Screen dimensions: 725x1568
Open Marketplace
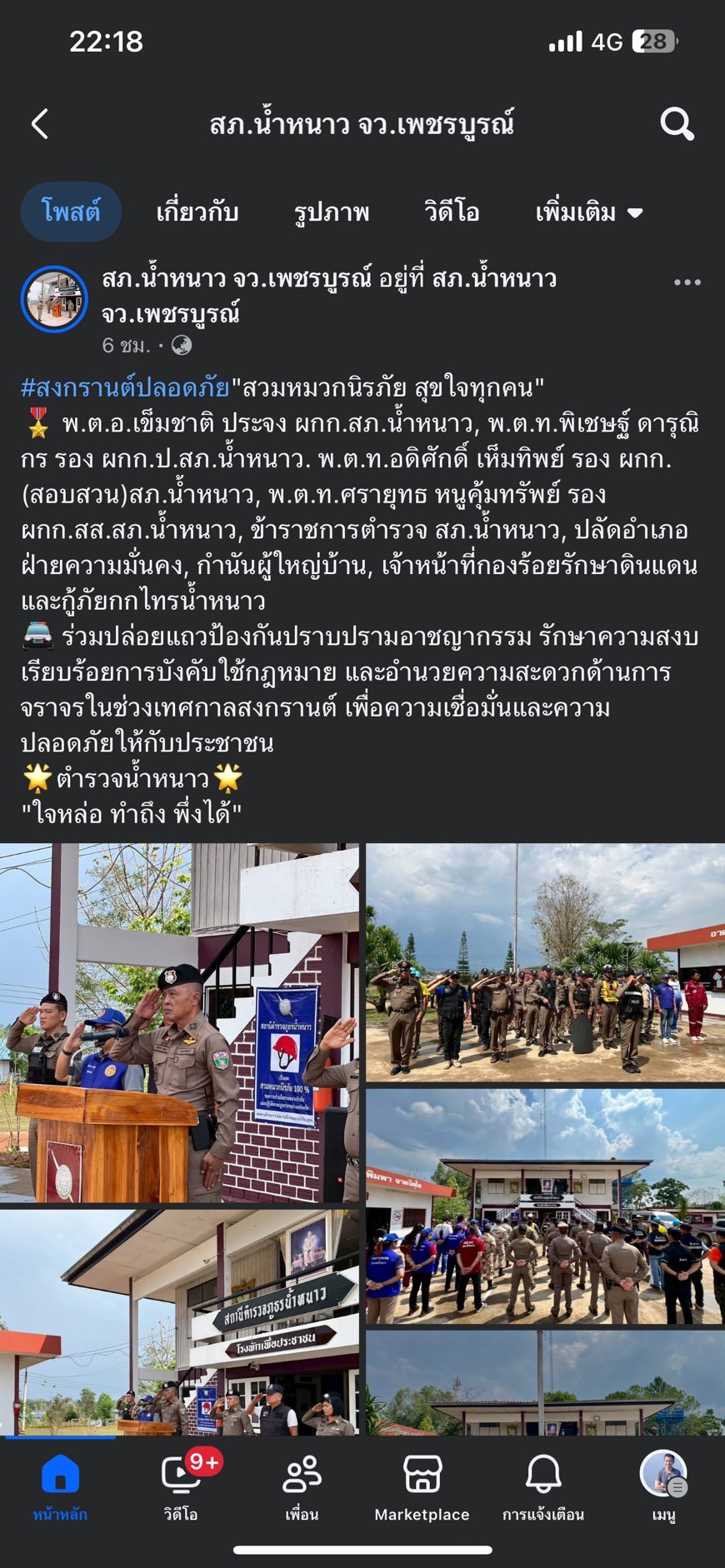click(x=422, y=1487)
